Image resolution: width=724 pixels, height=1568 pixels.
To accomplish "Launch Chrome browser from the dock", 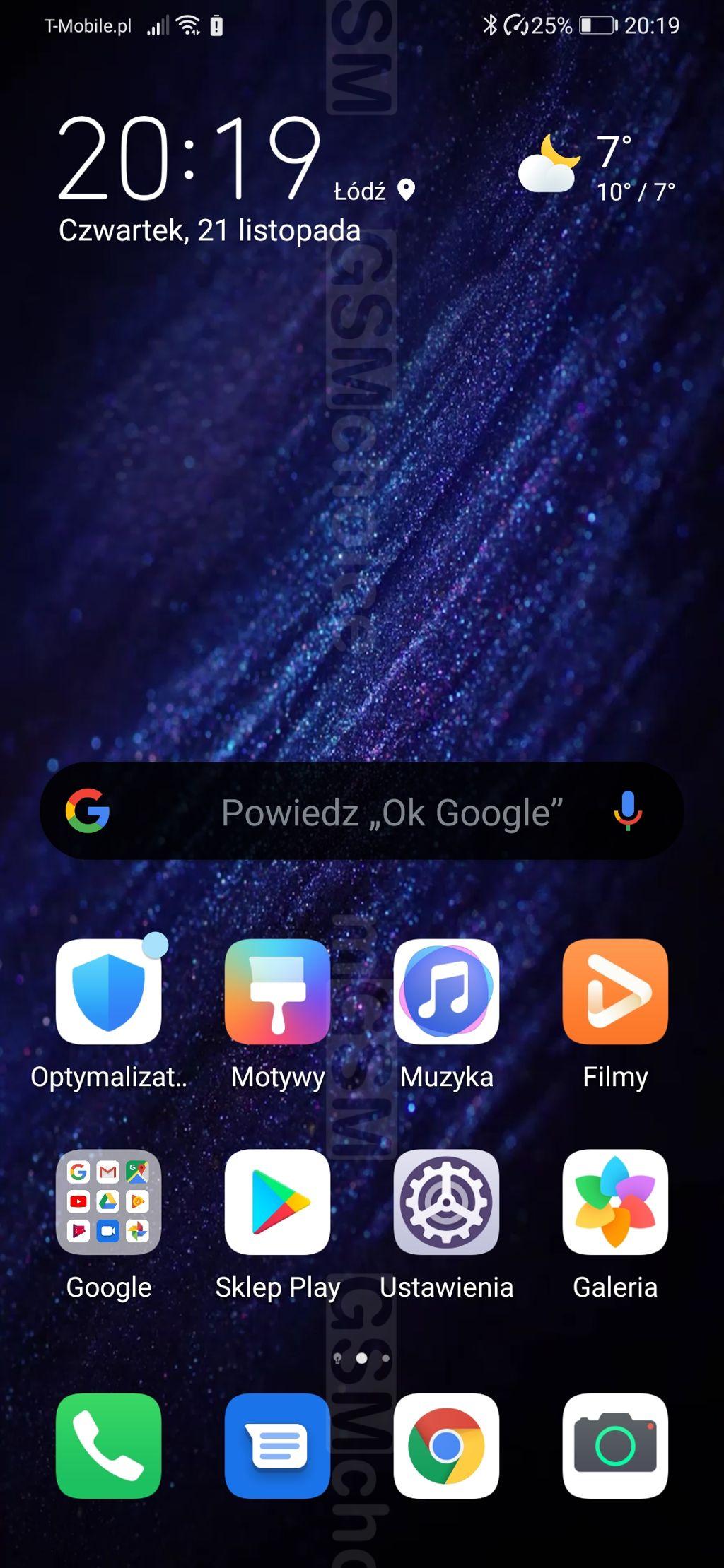I will coord(446,1446).
